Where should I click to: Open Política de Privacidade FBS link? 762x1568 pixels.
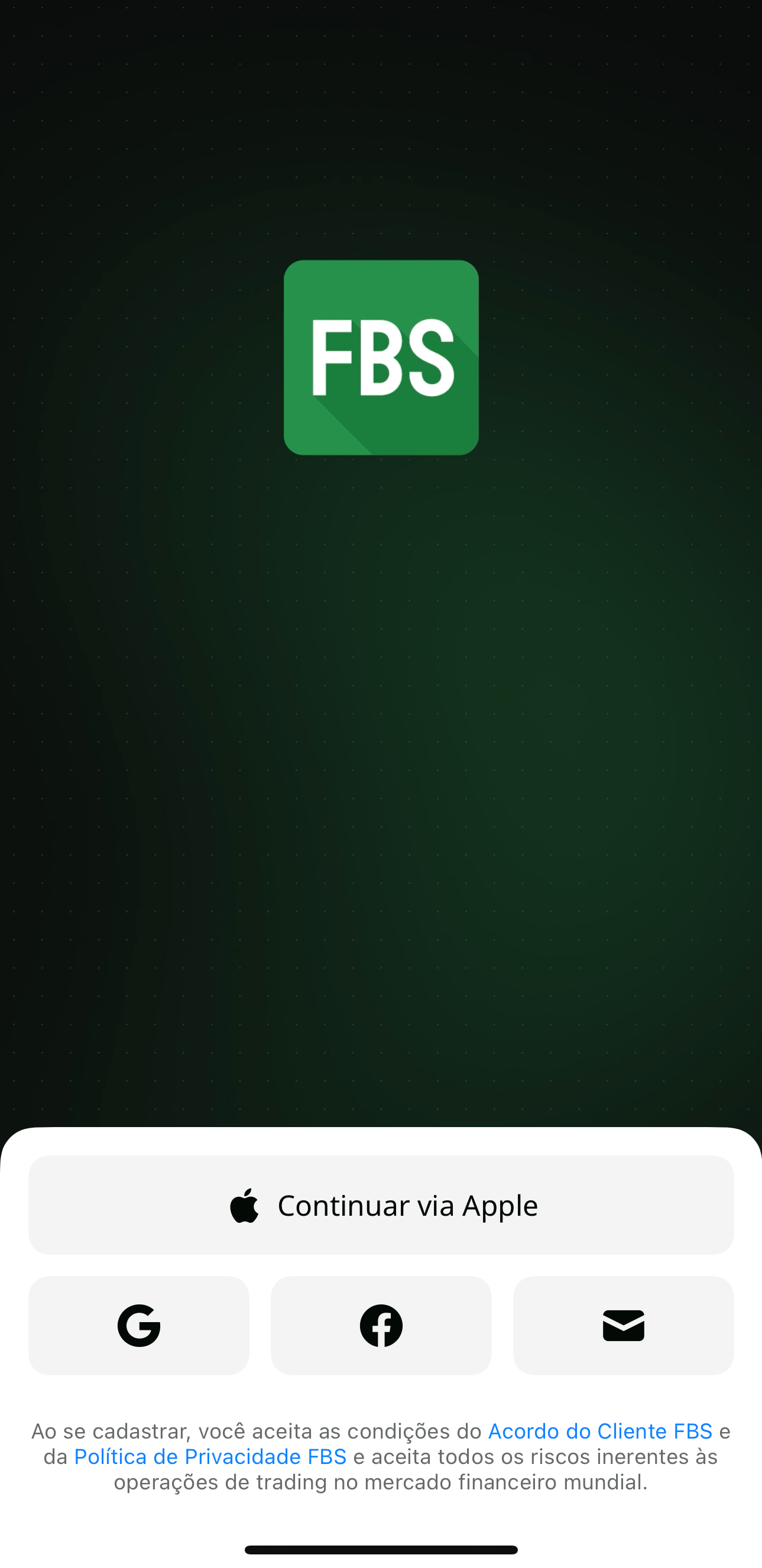click(x=210, y=1456)
